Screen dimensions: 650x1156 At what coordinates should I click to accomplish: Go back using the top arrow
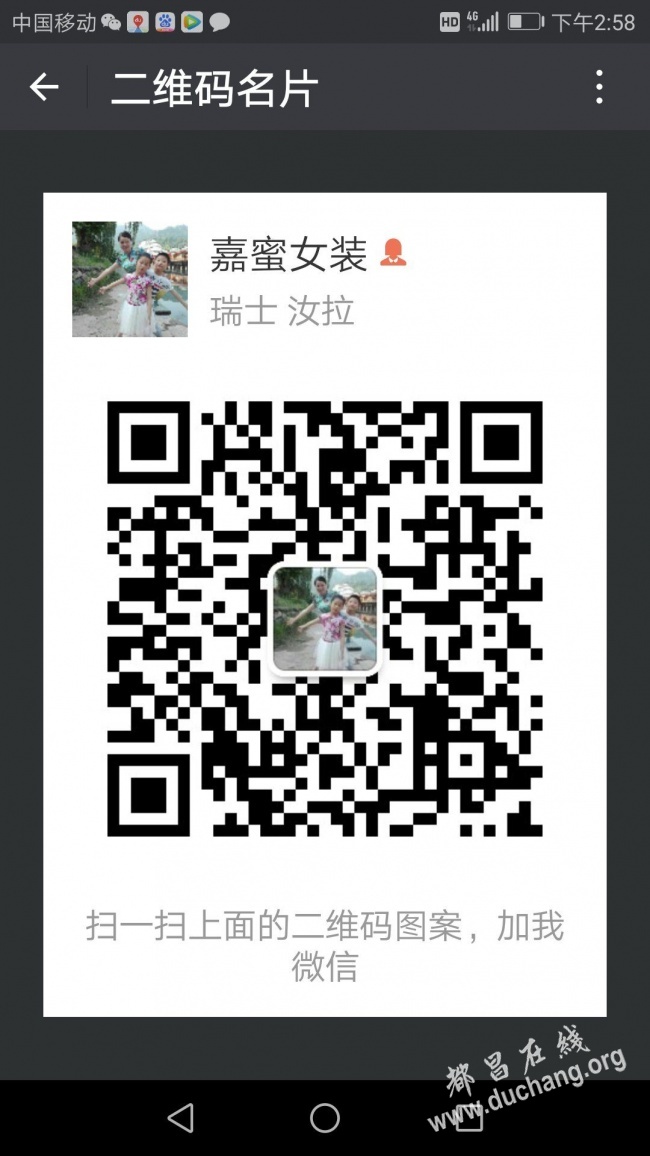tap(44, 88)
